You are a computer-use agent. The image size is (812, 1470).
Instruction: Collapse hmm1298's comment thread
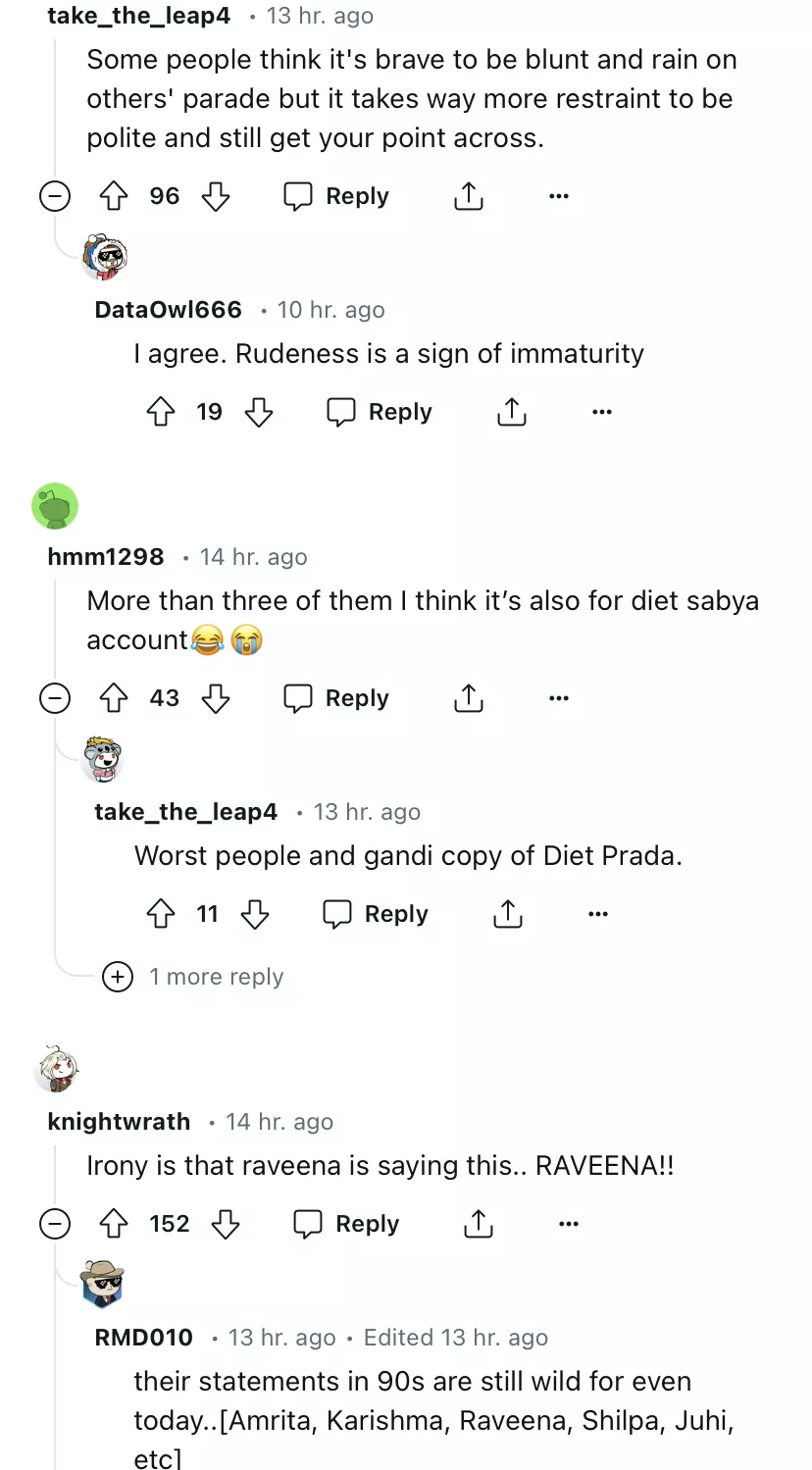point(55,698)
